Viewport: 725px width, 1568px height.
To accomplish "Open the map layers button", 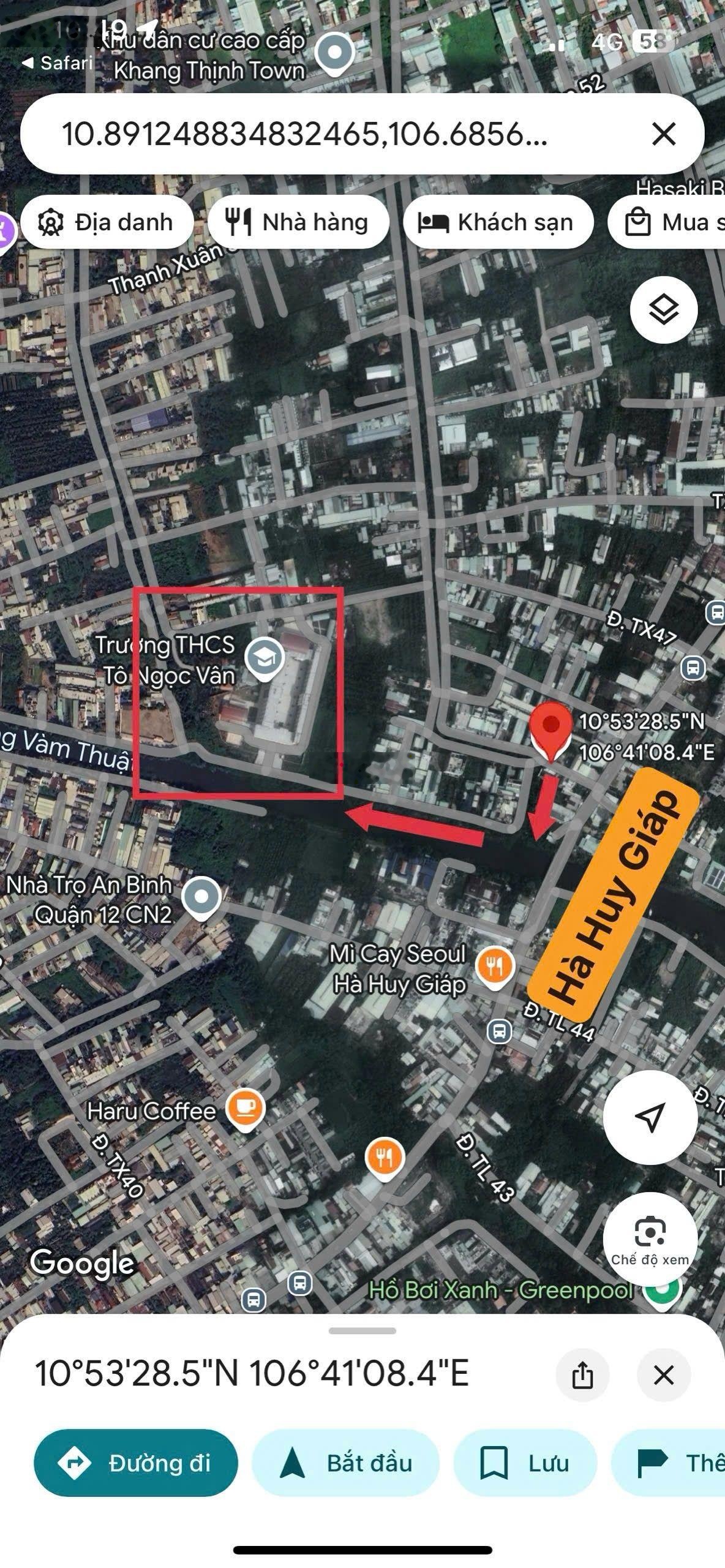I will (x=663, y=309).
